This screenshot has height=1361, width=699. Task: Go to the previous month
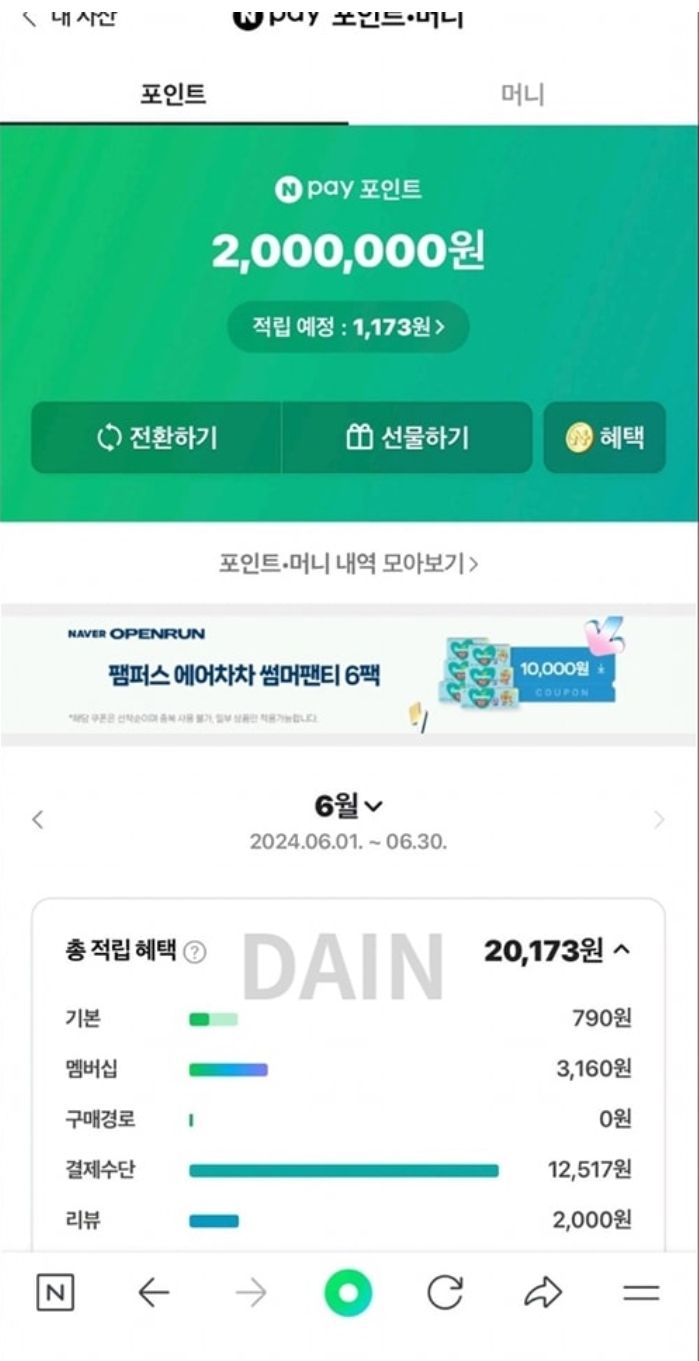(38, 820)
